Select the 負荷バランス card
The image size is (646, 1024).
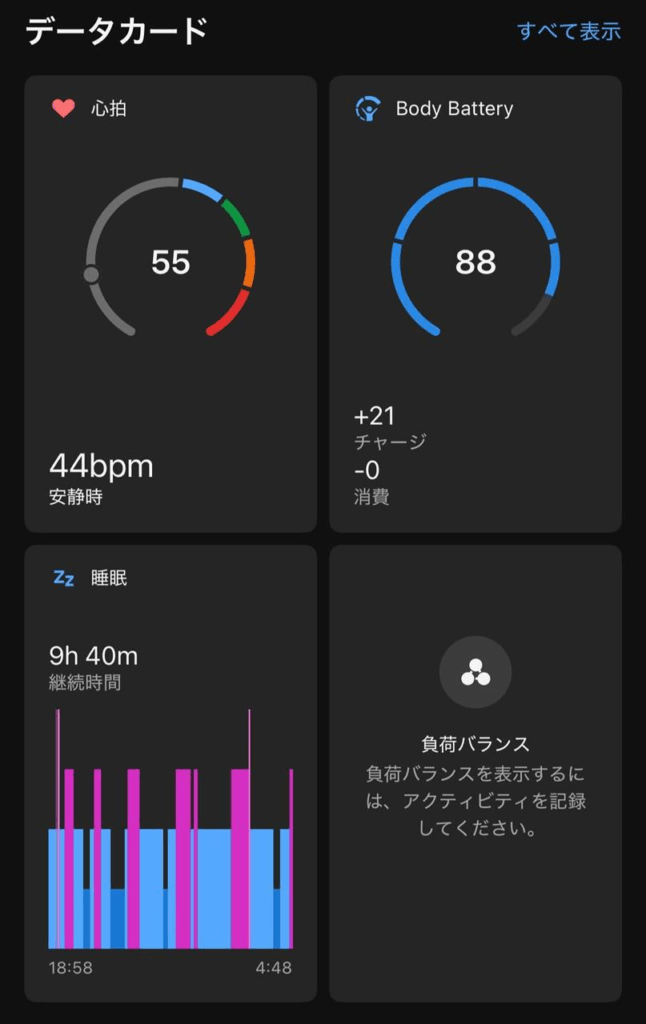pos(475,772)
